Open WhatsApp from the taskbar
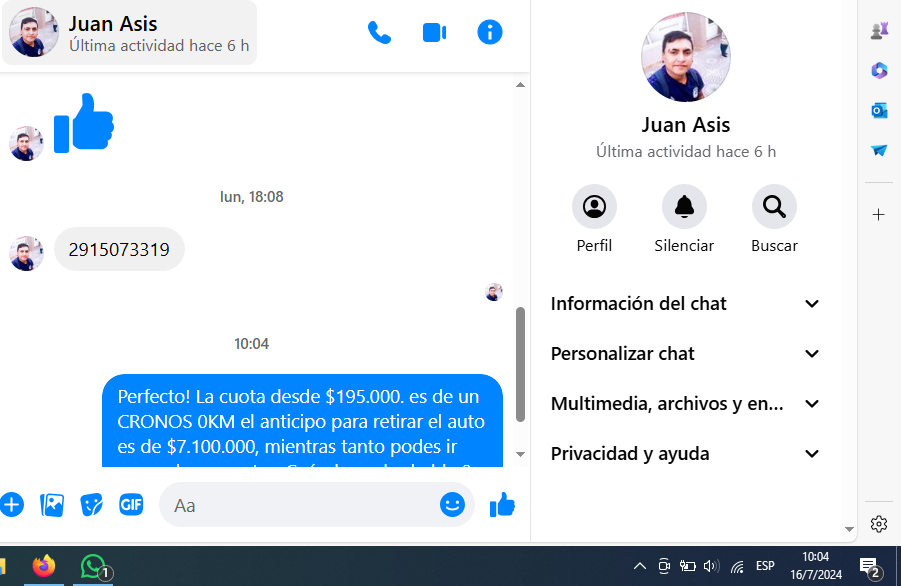 point(94,567)
